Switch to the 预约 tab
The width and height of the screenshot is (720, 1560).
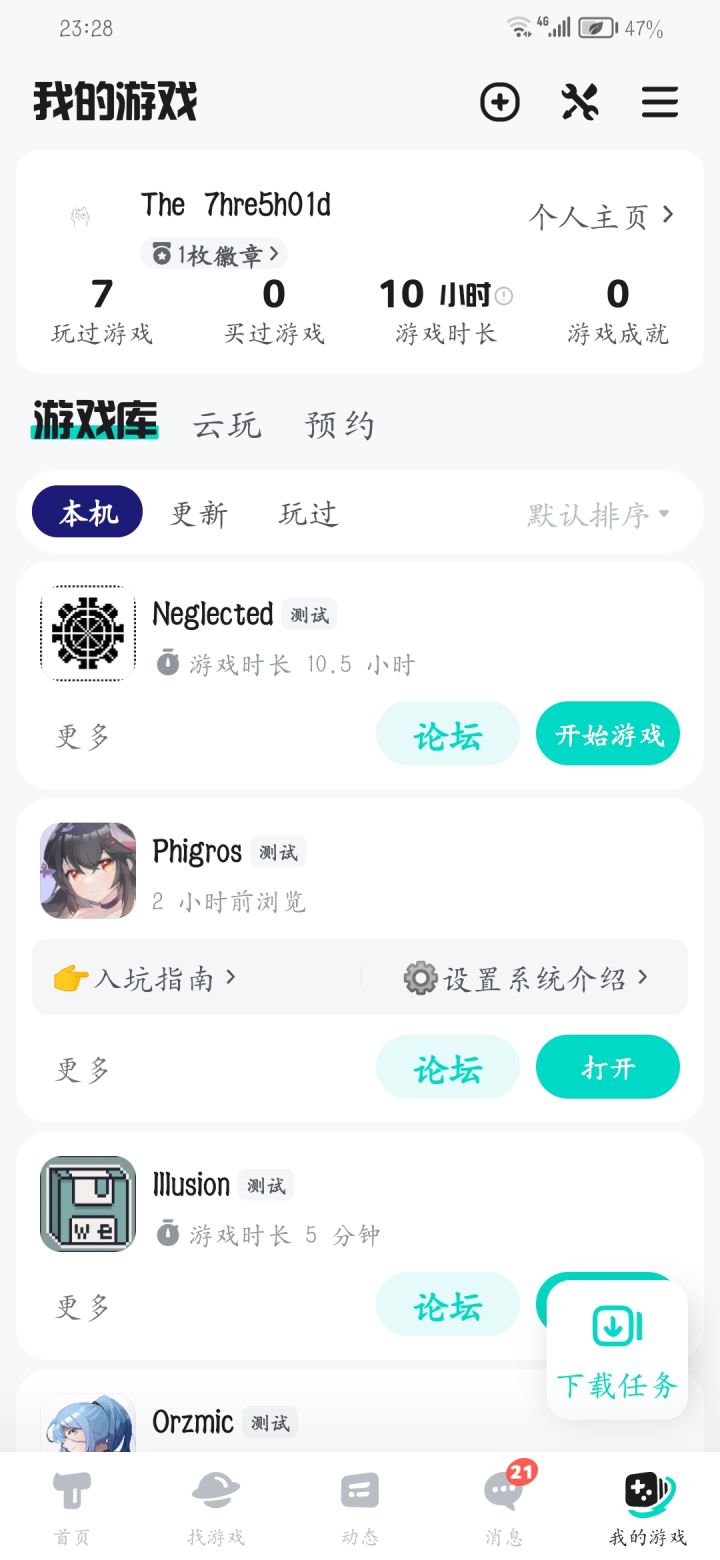(x=340, y=425)
